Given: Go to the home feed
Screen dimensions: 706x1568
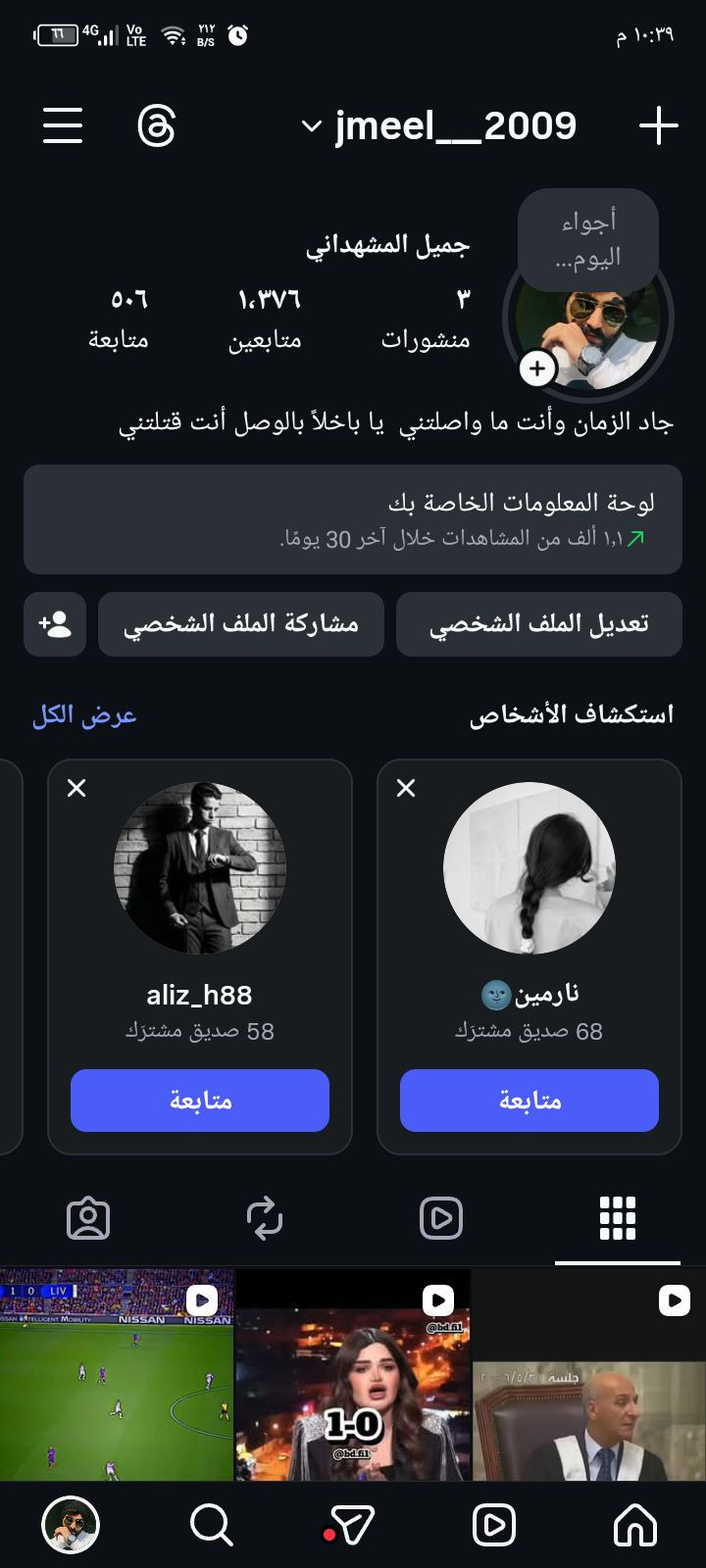Looking at the screenshot, I should (635, 1525).
